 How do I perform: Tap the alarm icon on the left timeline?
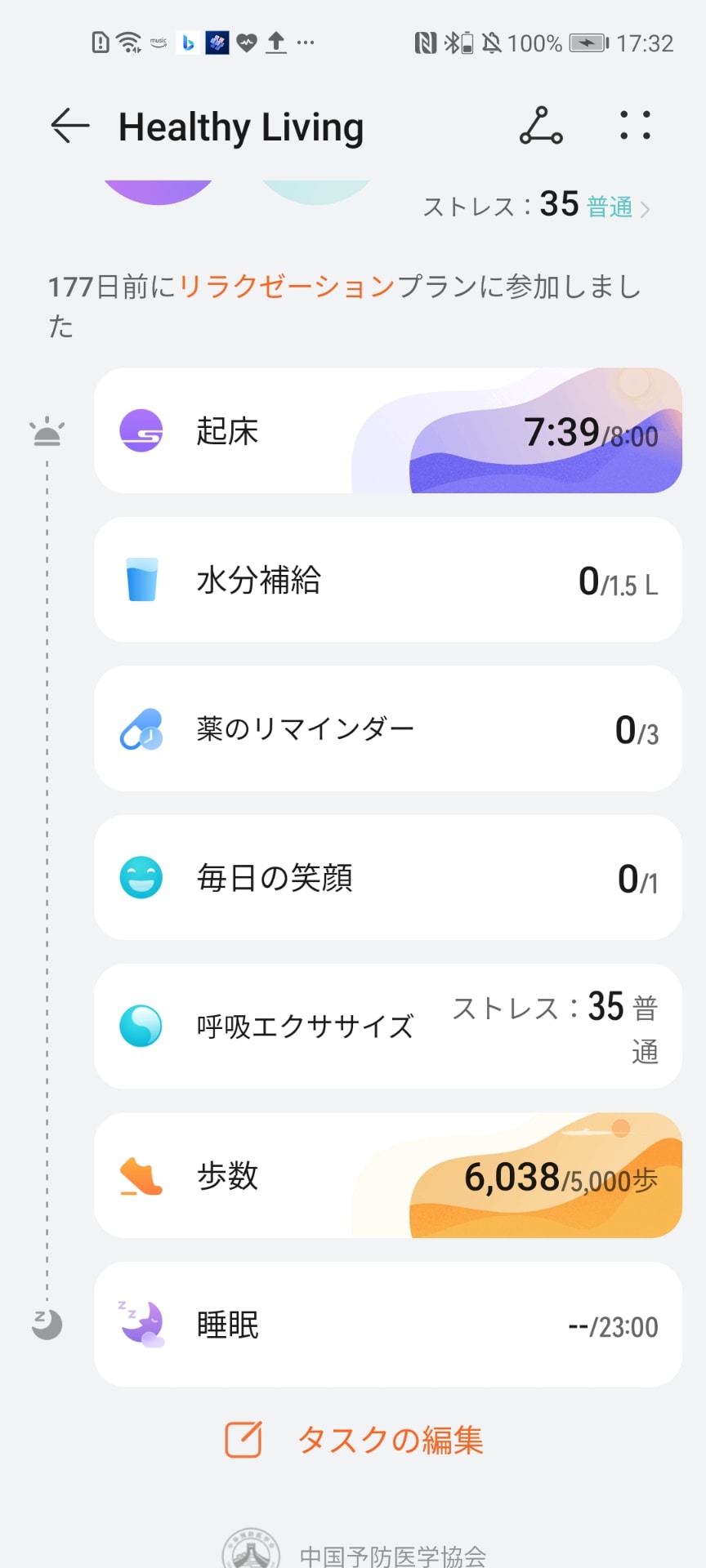click(x=46, y=431)
